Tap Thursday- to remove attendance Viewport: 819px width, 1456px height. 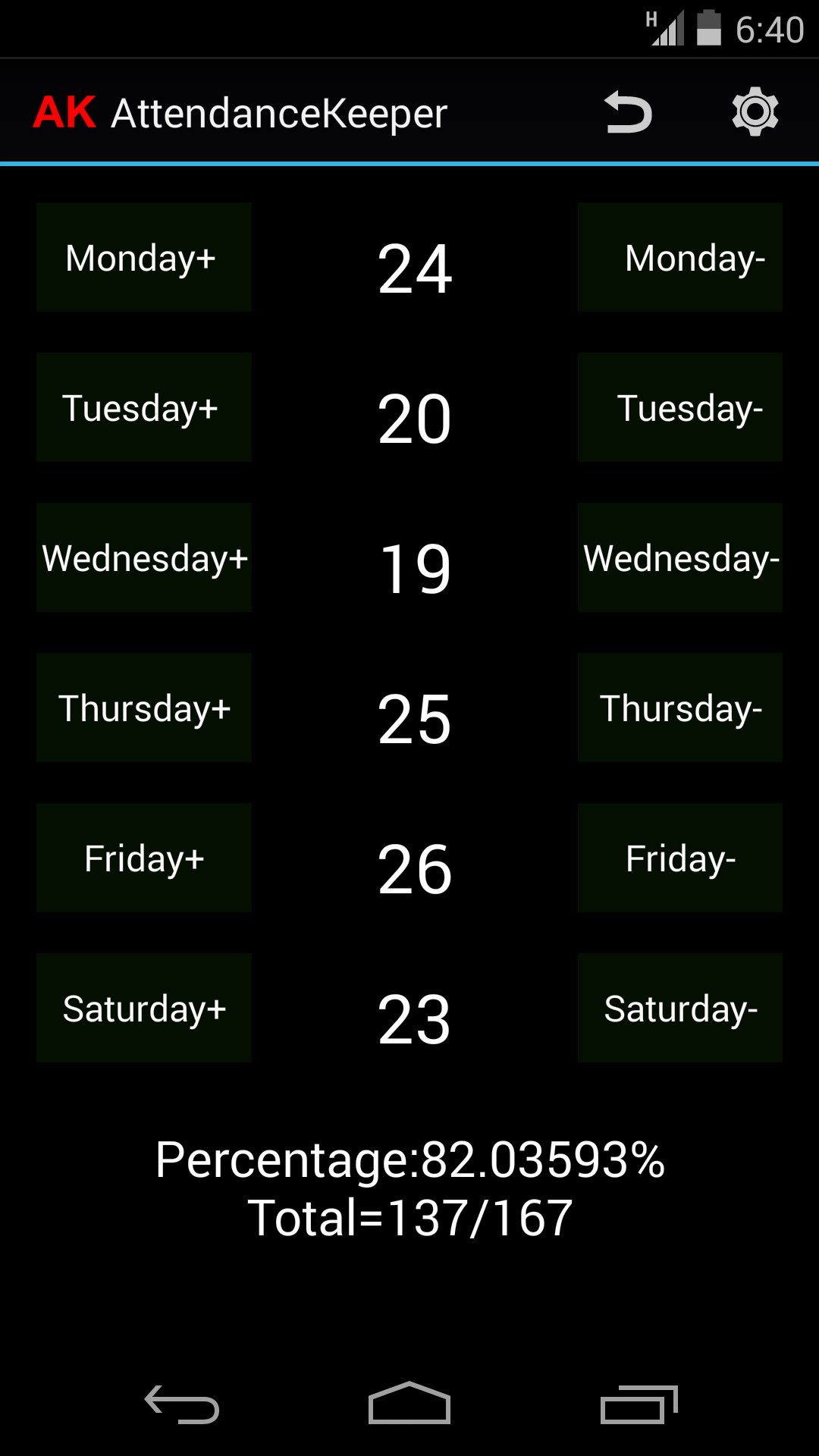679,707
